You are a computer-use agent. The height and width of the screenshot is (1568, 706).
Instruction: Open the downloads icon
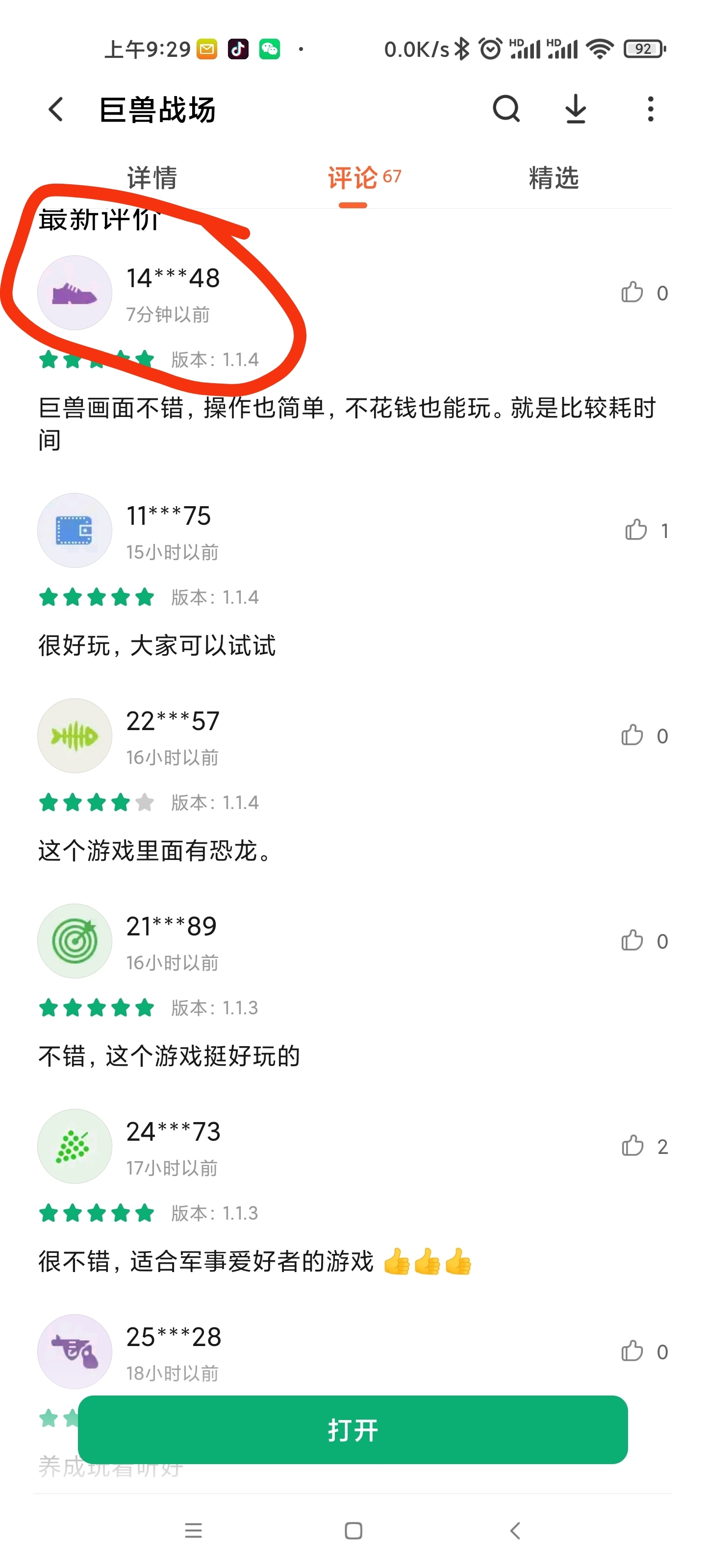click(x=575, y=110)
